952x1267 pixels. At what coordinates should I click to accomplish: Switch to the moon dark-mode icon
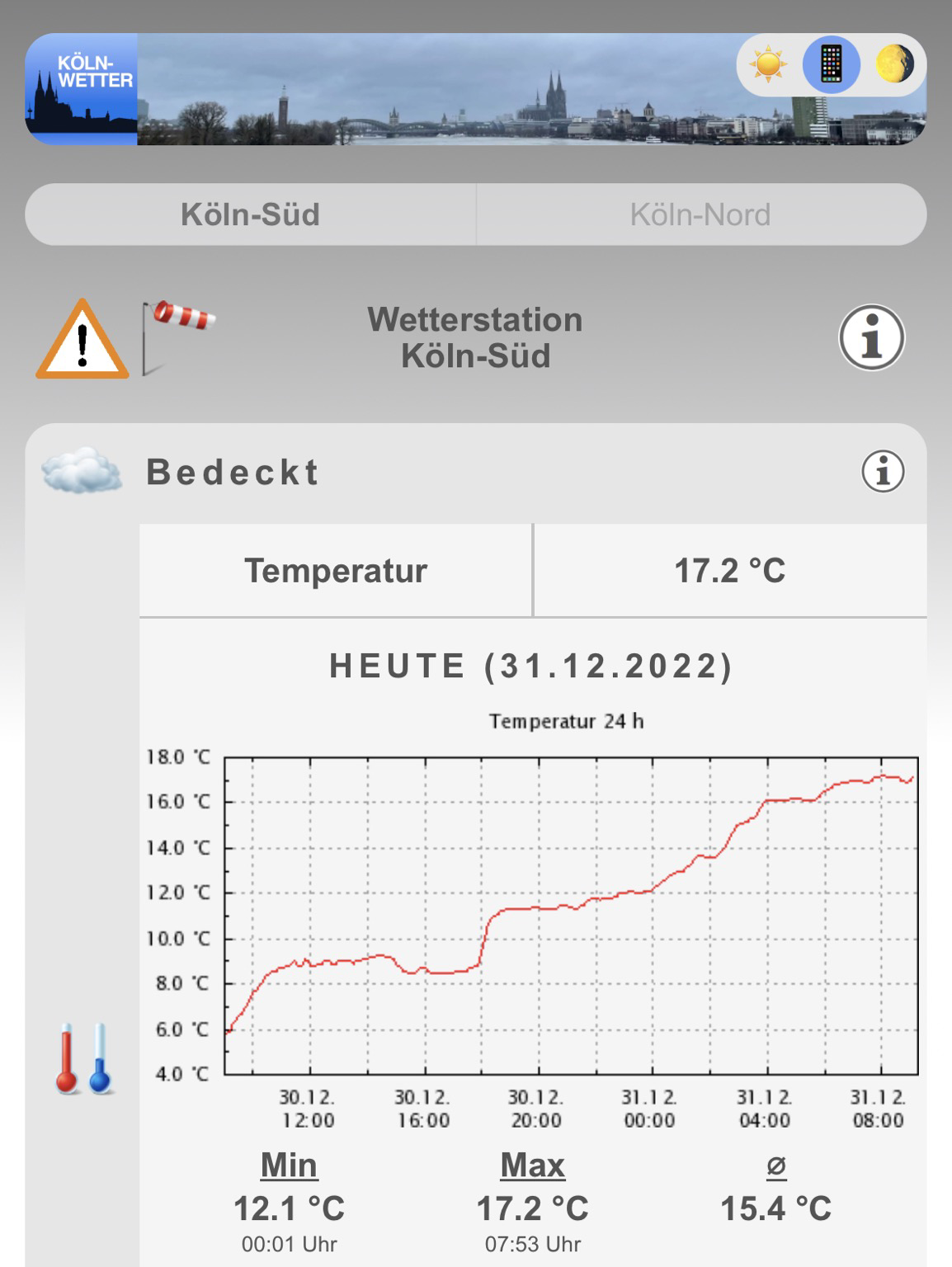point(894,64)
